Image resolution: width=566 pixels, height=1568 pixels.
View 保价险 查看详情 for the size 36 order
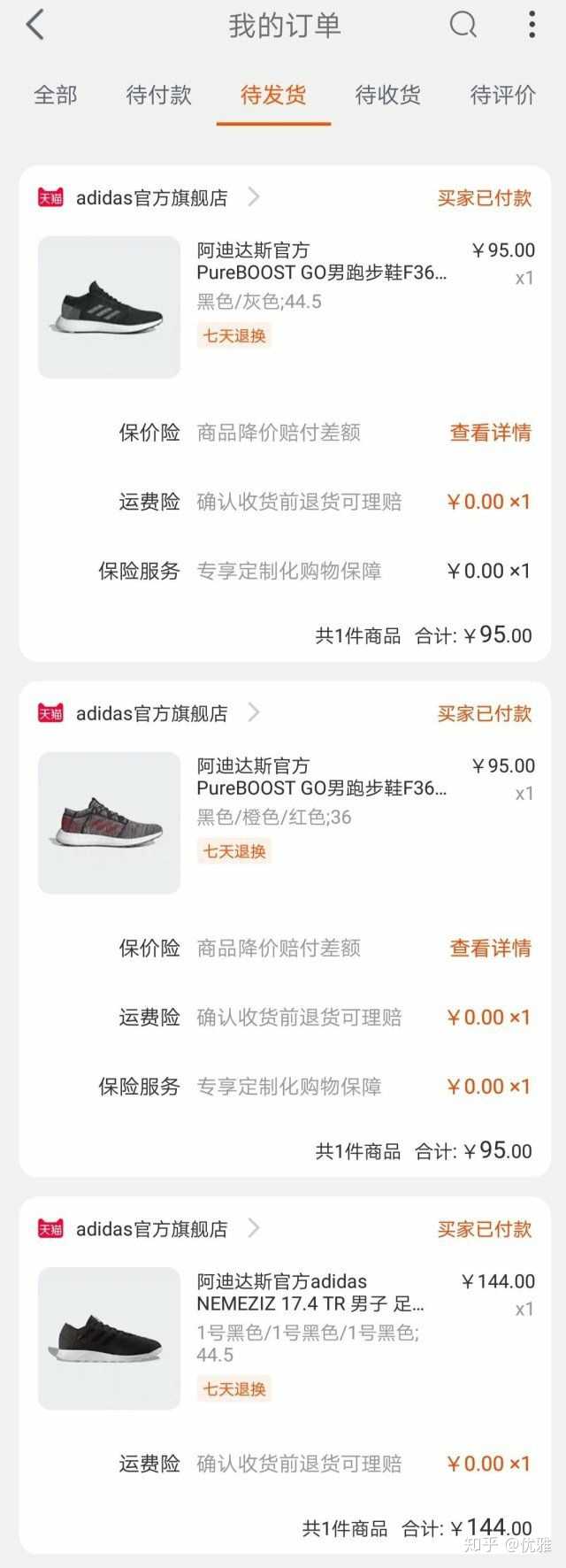[x=490, y=949]
